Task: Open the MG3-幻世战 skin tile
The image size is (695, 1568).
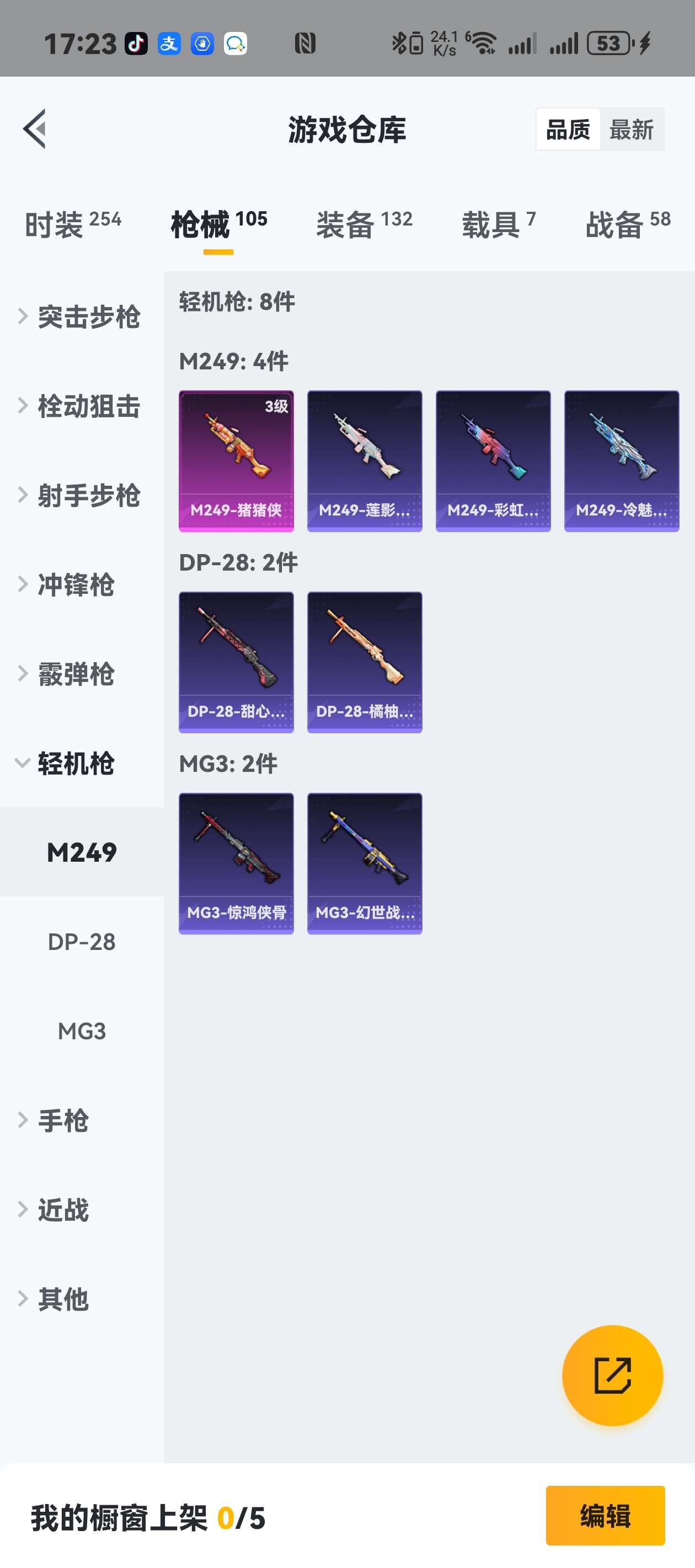Action: click(364, 862)
